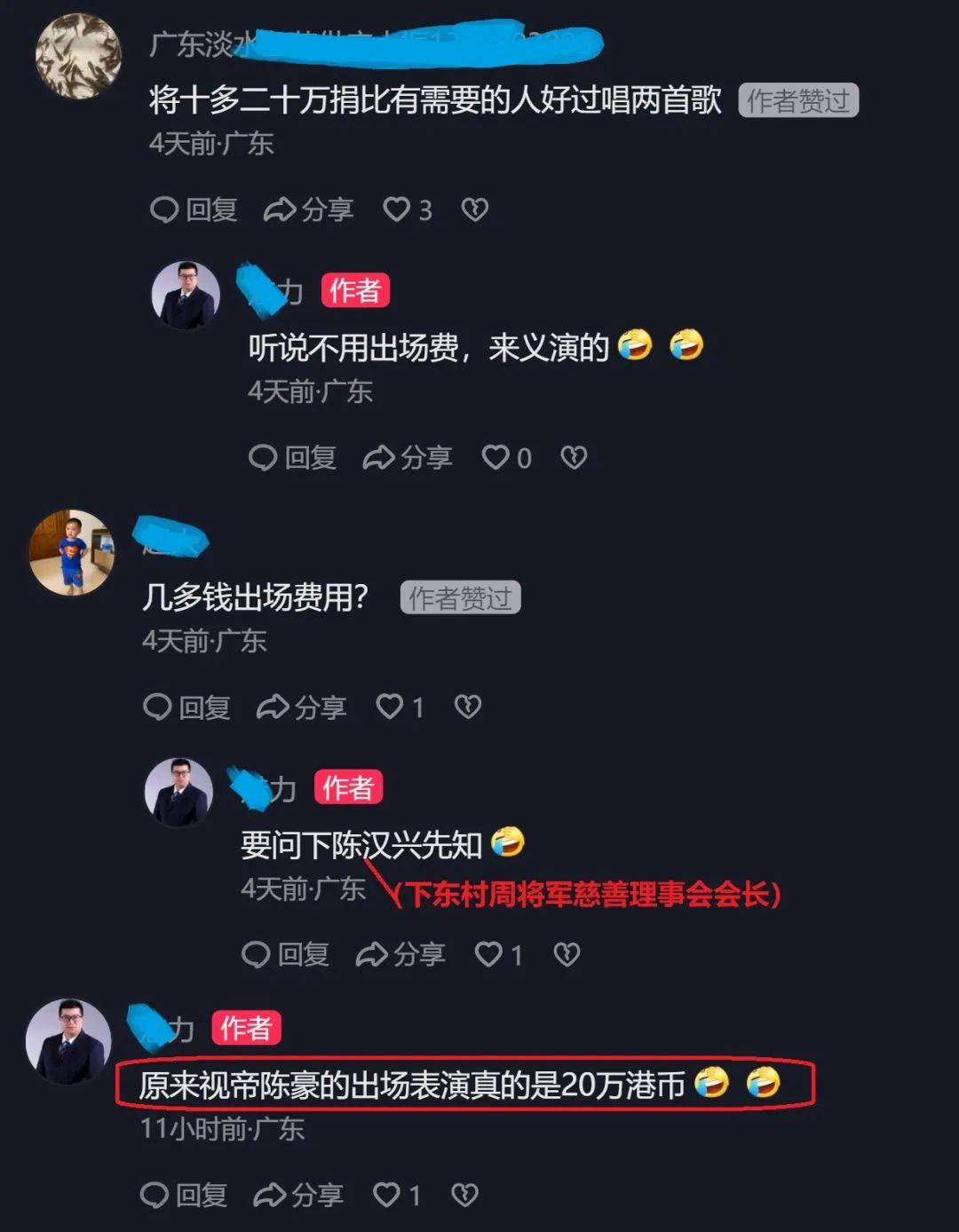Share the comment about 视帝陈豪

pyautogui.click(x=297, y=1195)
